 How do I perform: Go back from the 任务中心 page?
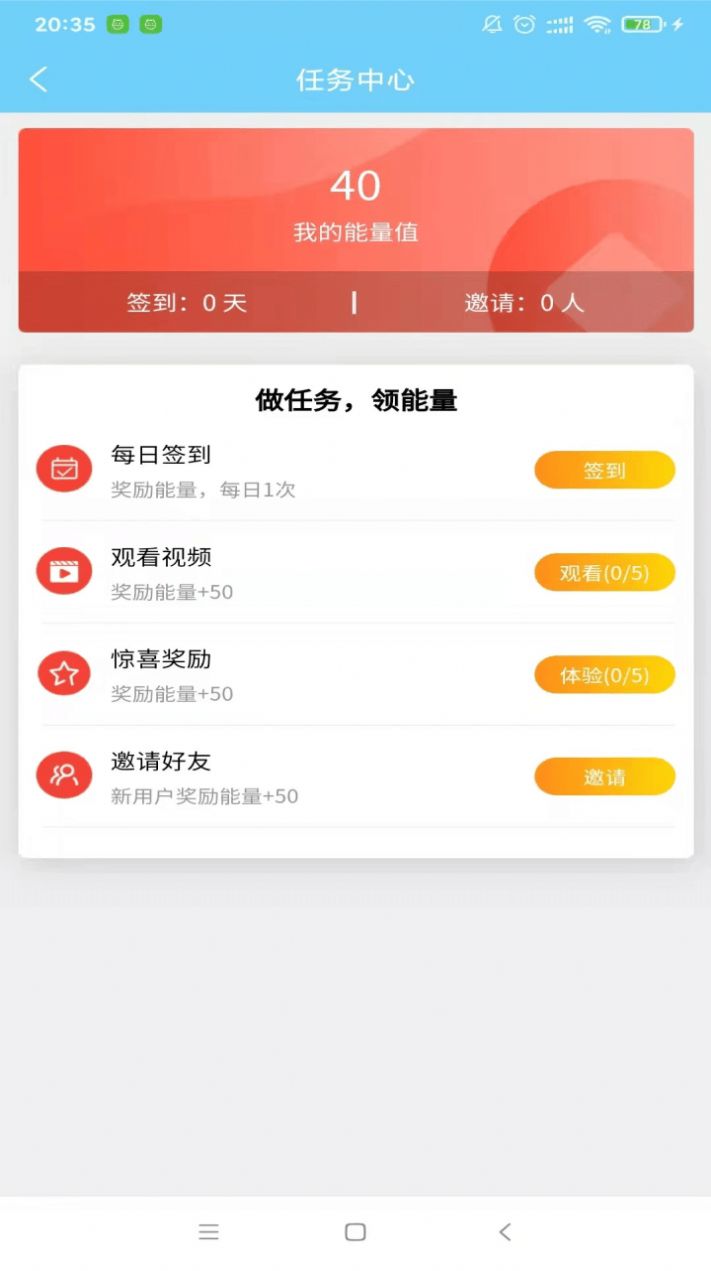39,80
